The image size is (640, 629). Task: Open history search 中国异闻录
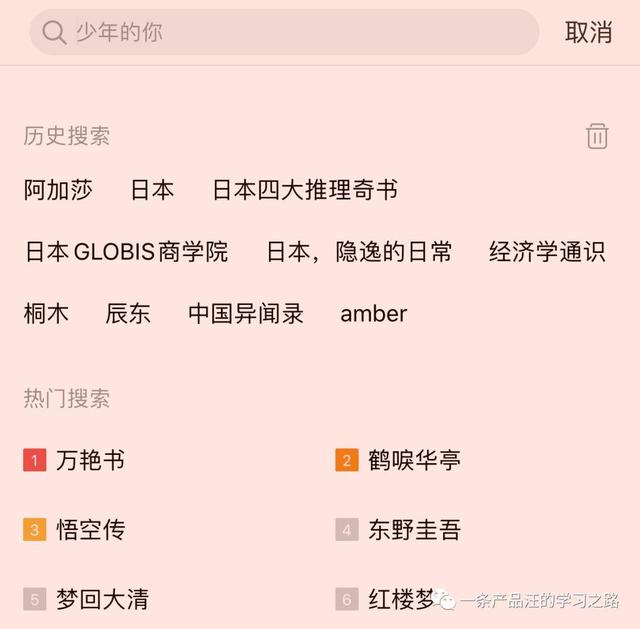point(246,313)
